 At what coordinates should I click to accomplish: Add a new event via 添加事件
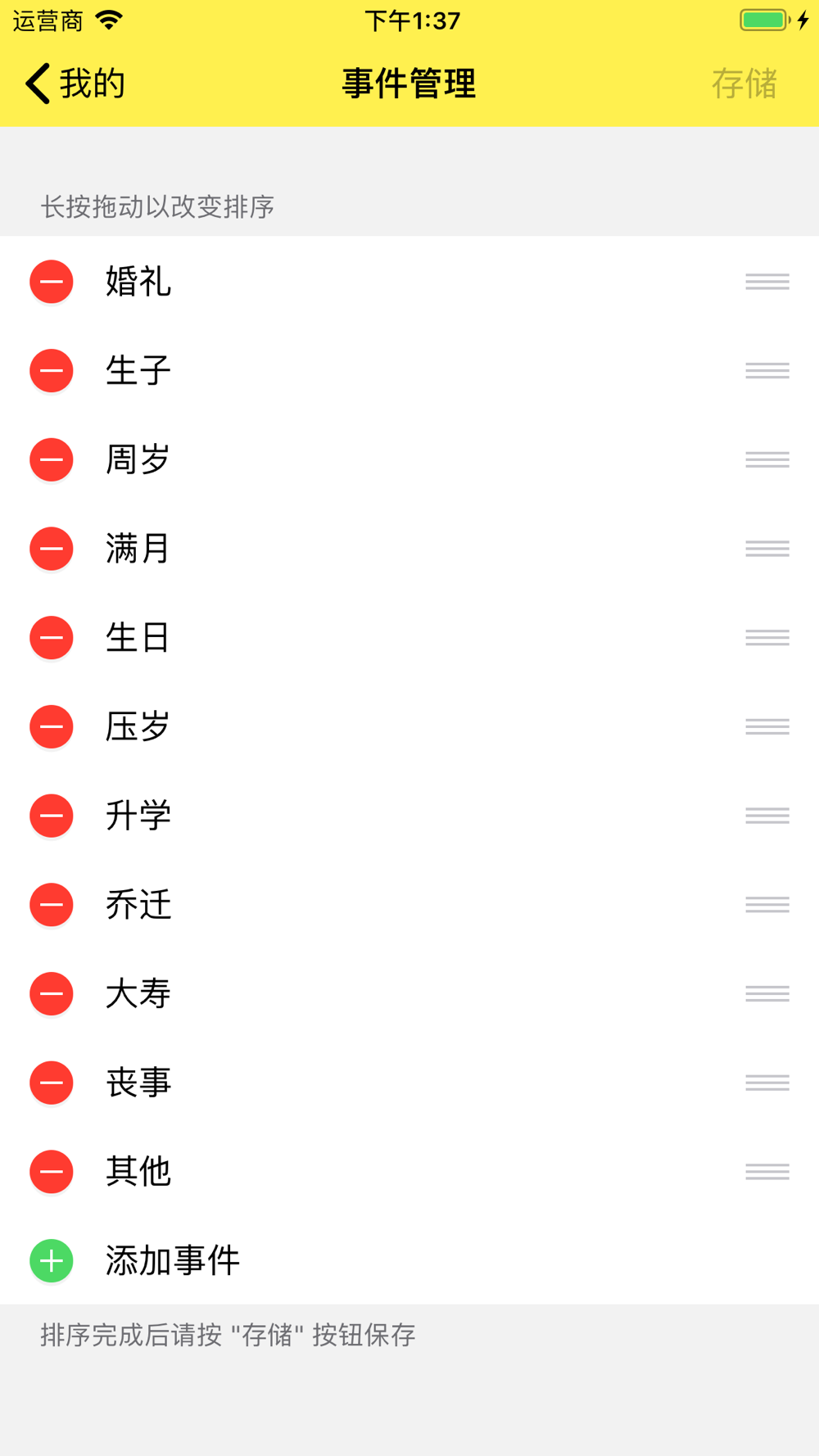click(409, 1260)
